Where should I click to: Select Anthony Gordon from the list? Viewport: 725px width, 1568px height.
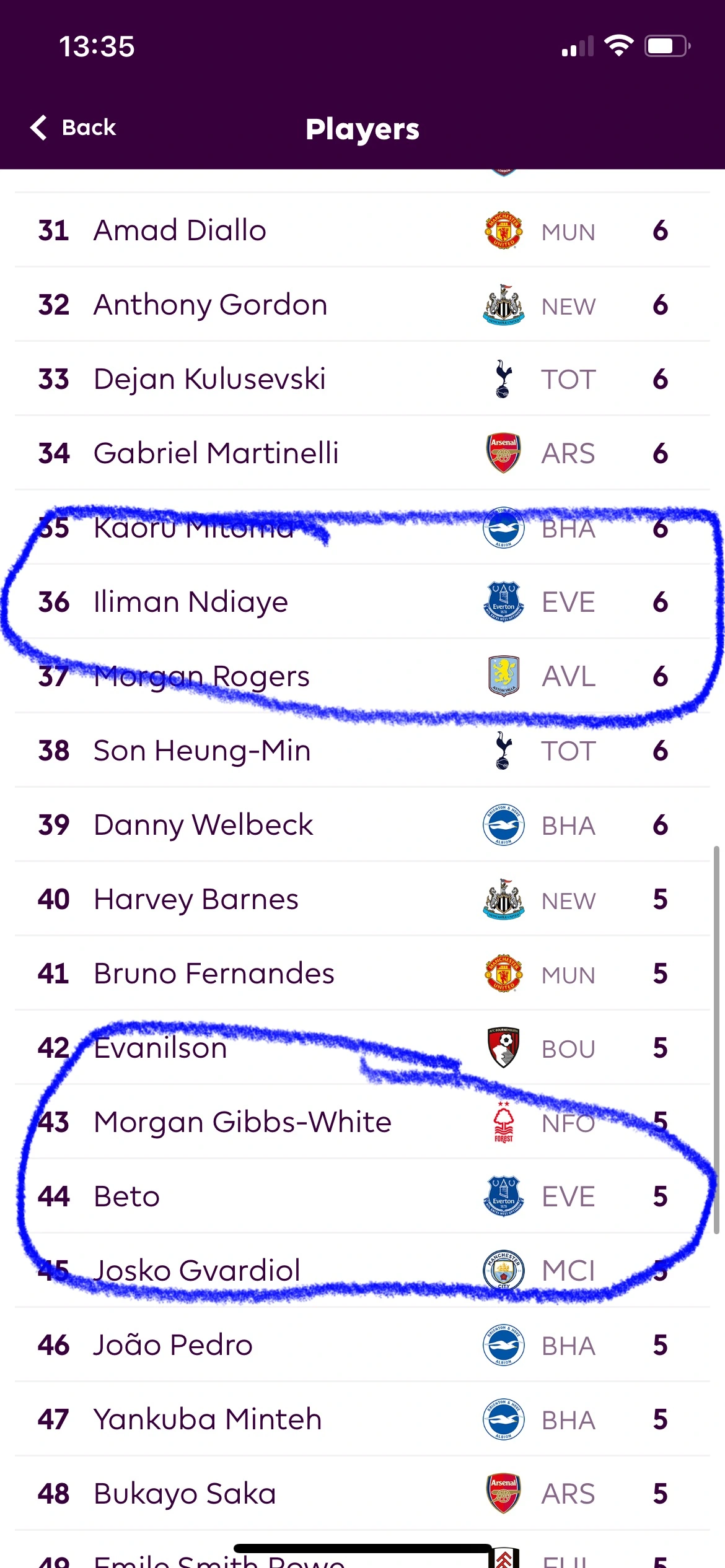tap(211, 305)
